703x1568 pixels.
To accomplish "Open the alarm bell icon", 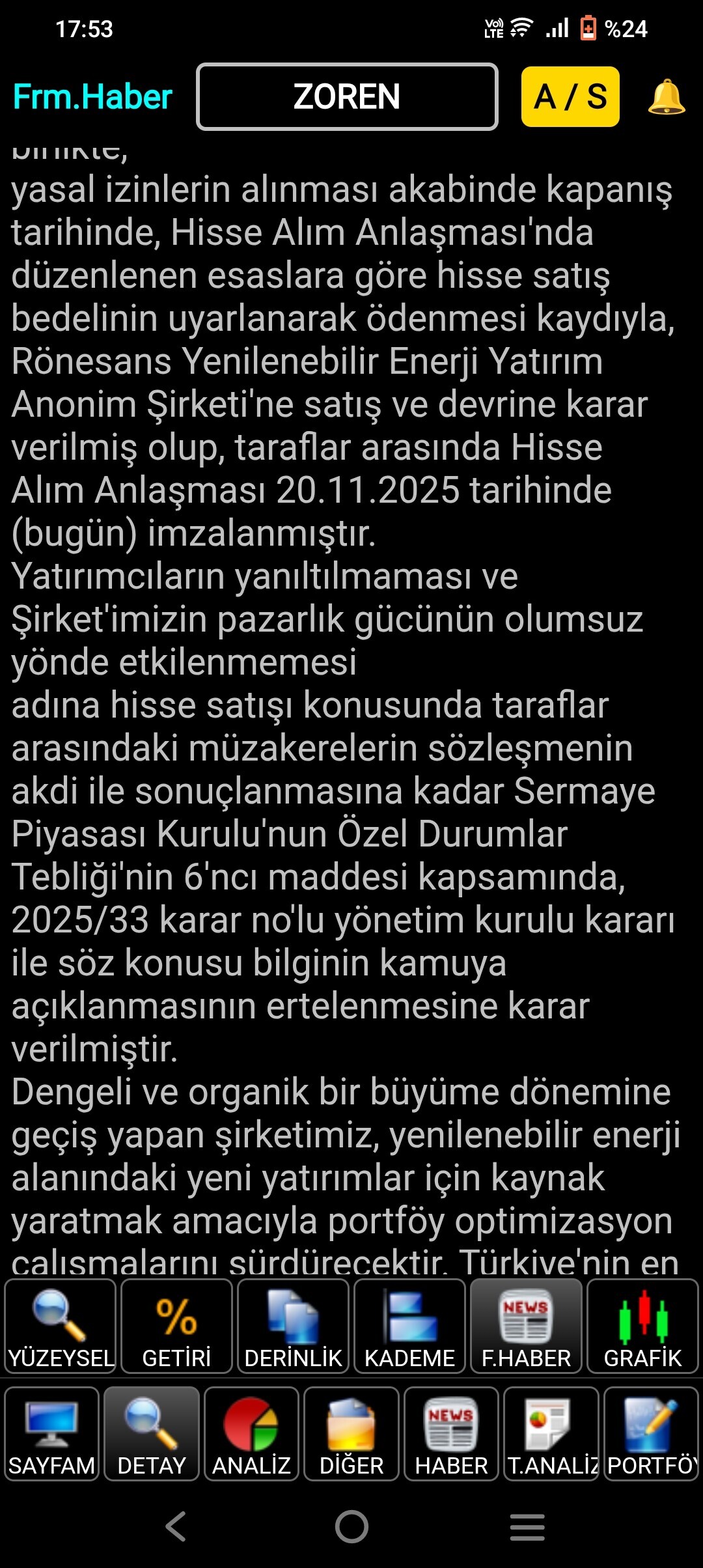I will click(666, 98).
